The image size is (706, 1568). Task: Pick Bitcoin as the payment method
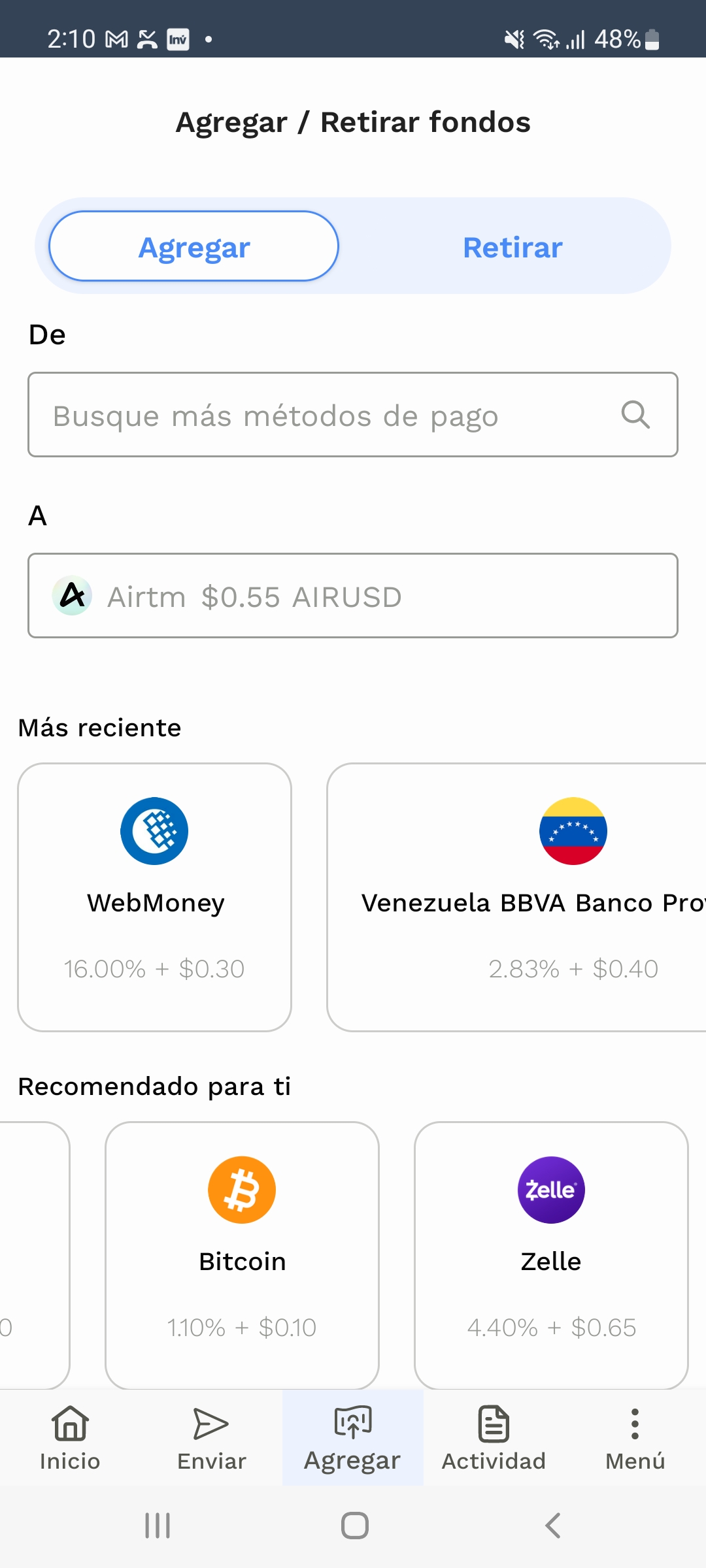(x=242, y=1256)
